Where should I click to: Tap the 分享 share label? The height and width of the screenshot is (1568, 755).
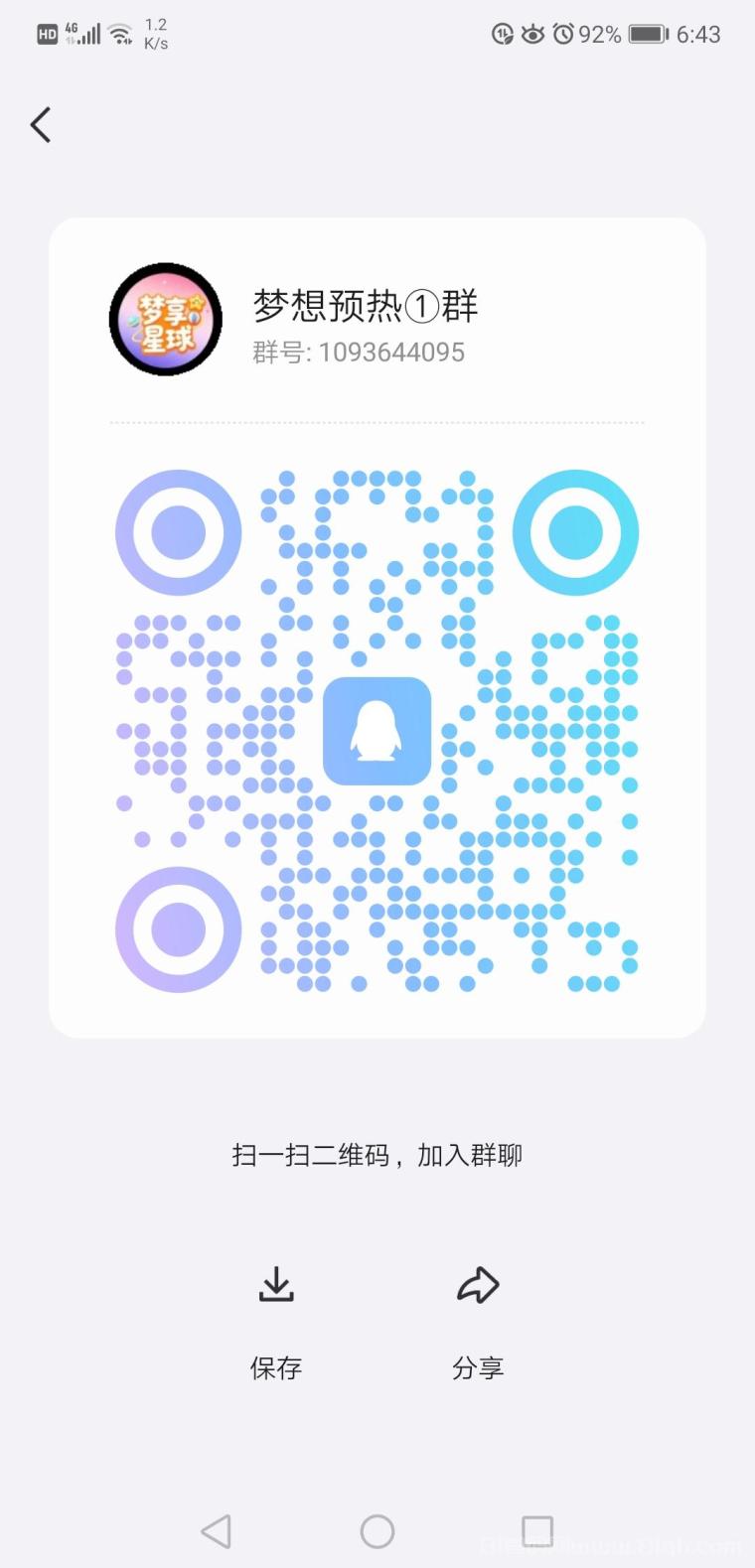point(478,1367)
